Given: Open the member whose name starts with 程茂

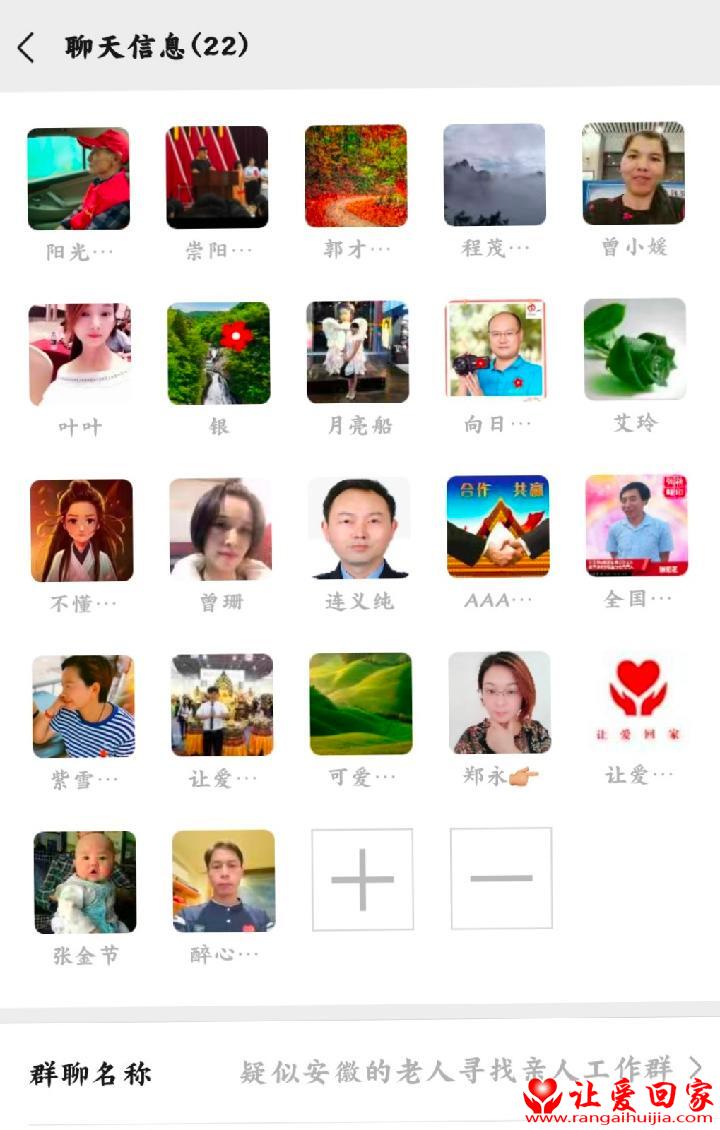Looking at the screenshot, I should point(495,175).
